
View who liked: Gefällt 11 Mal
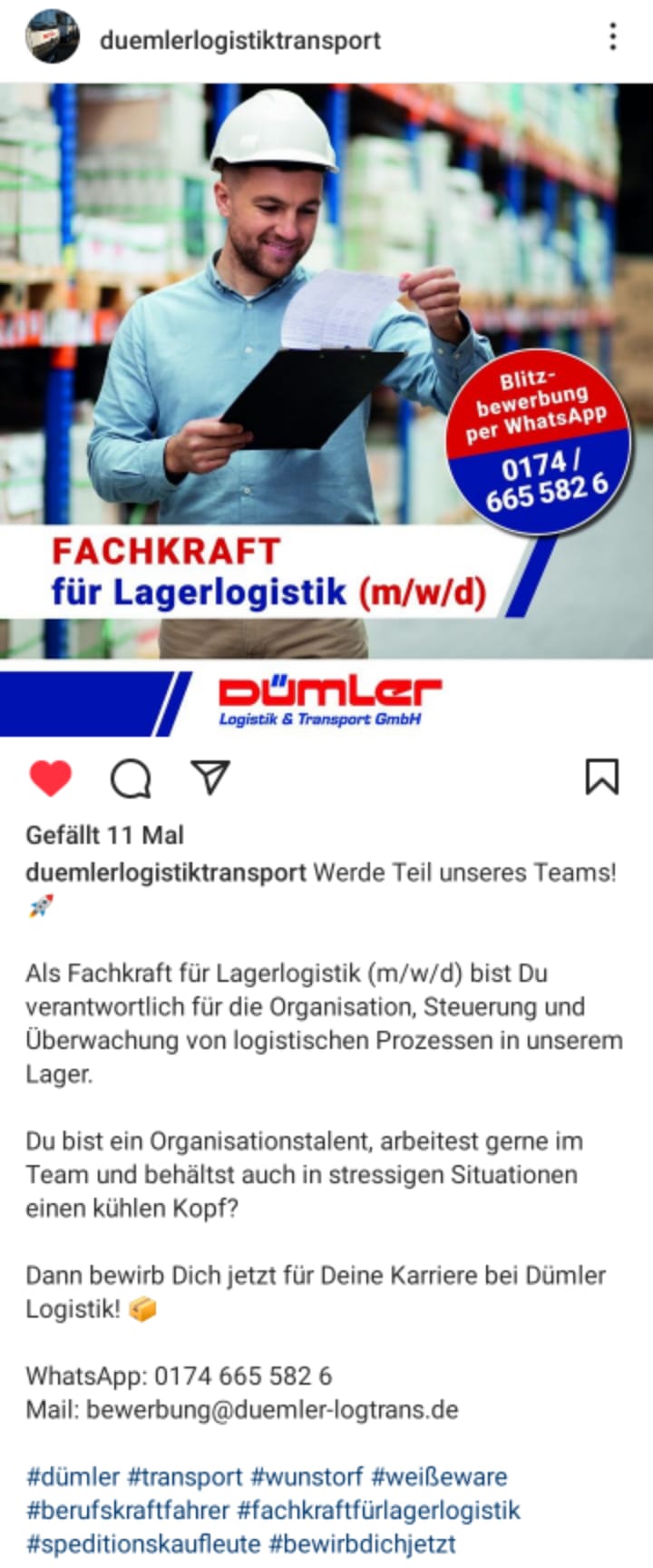tap(104, 835)
